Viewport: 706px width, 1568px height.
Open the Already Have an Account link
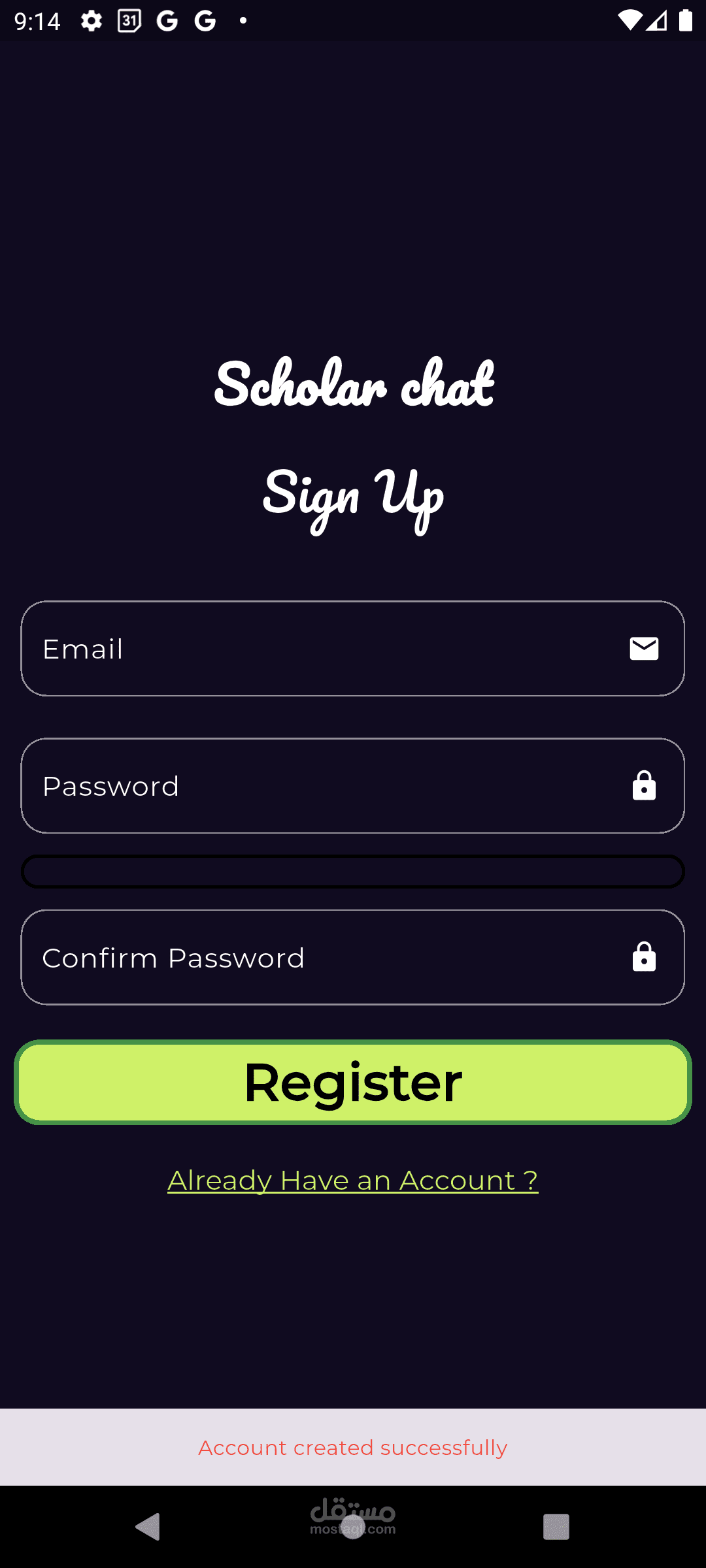(353, 1181)
